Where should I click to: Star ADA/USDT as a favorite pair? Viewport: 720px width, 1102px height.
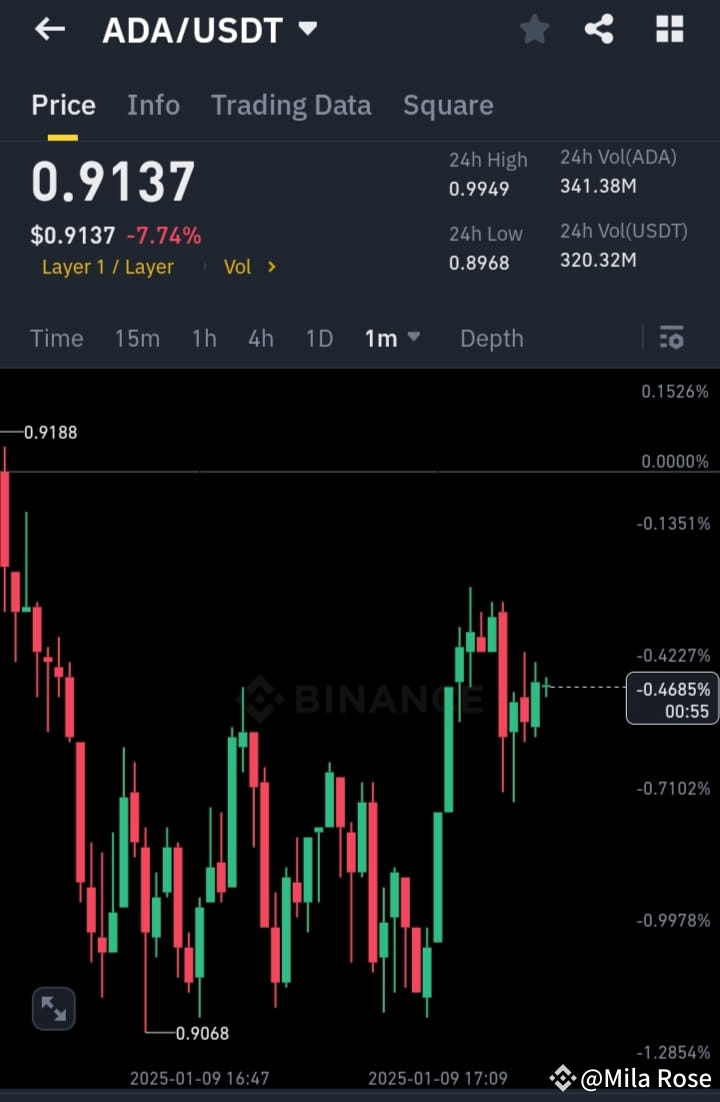point(534,29)
